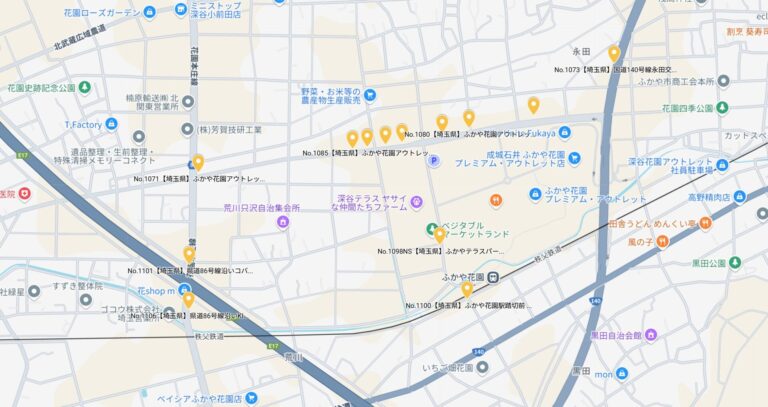The height and width of the screenshot is (407, 768).
Task: Select ベジタブルマーケットランド marker
Action: tap(432, 227)
